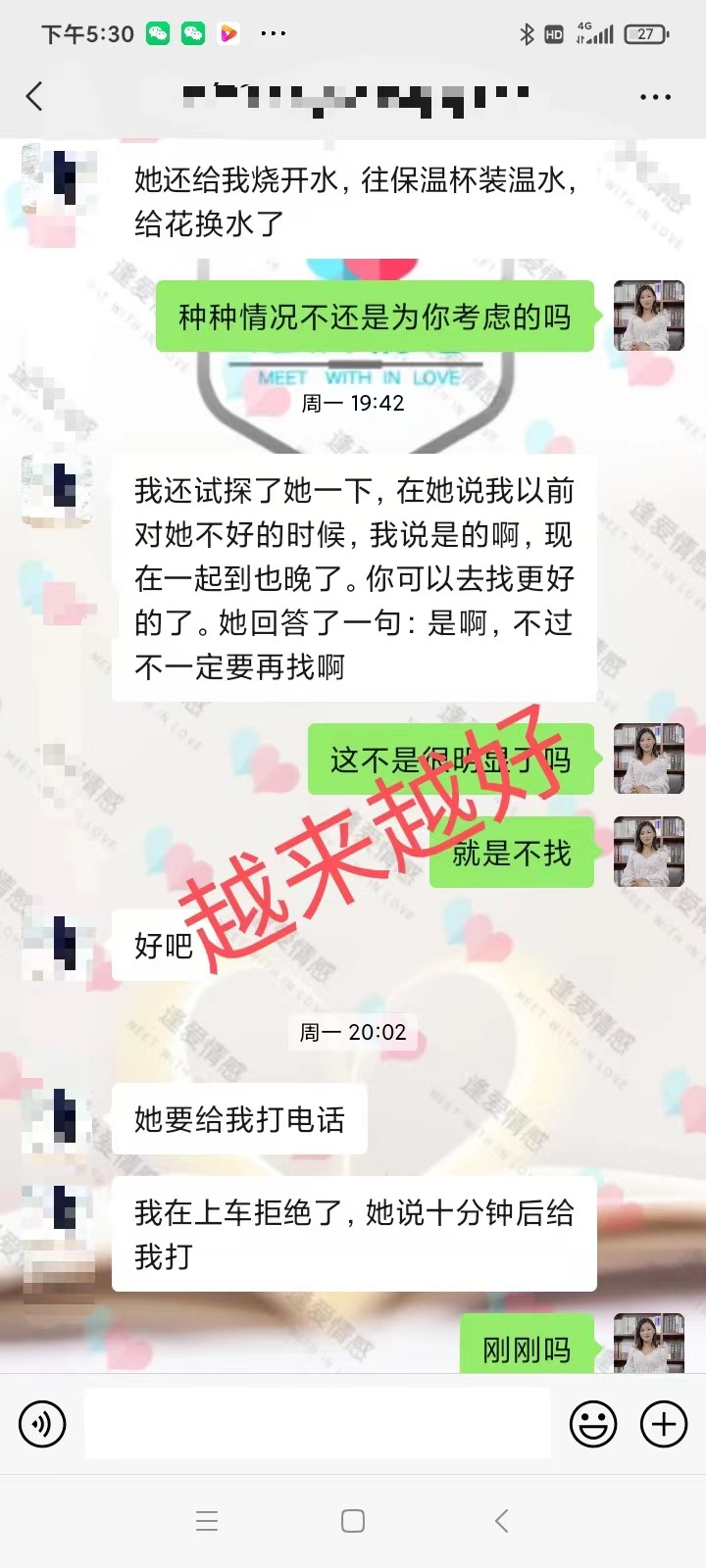Focus the message text field
Image resolution: width=706 pixels, height=1568 pixels.
318,1423
